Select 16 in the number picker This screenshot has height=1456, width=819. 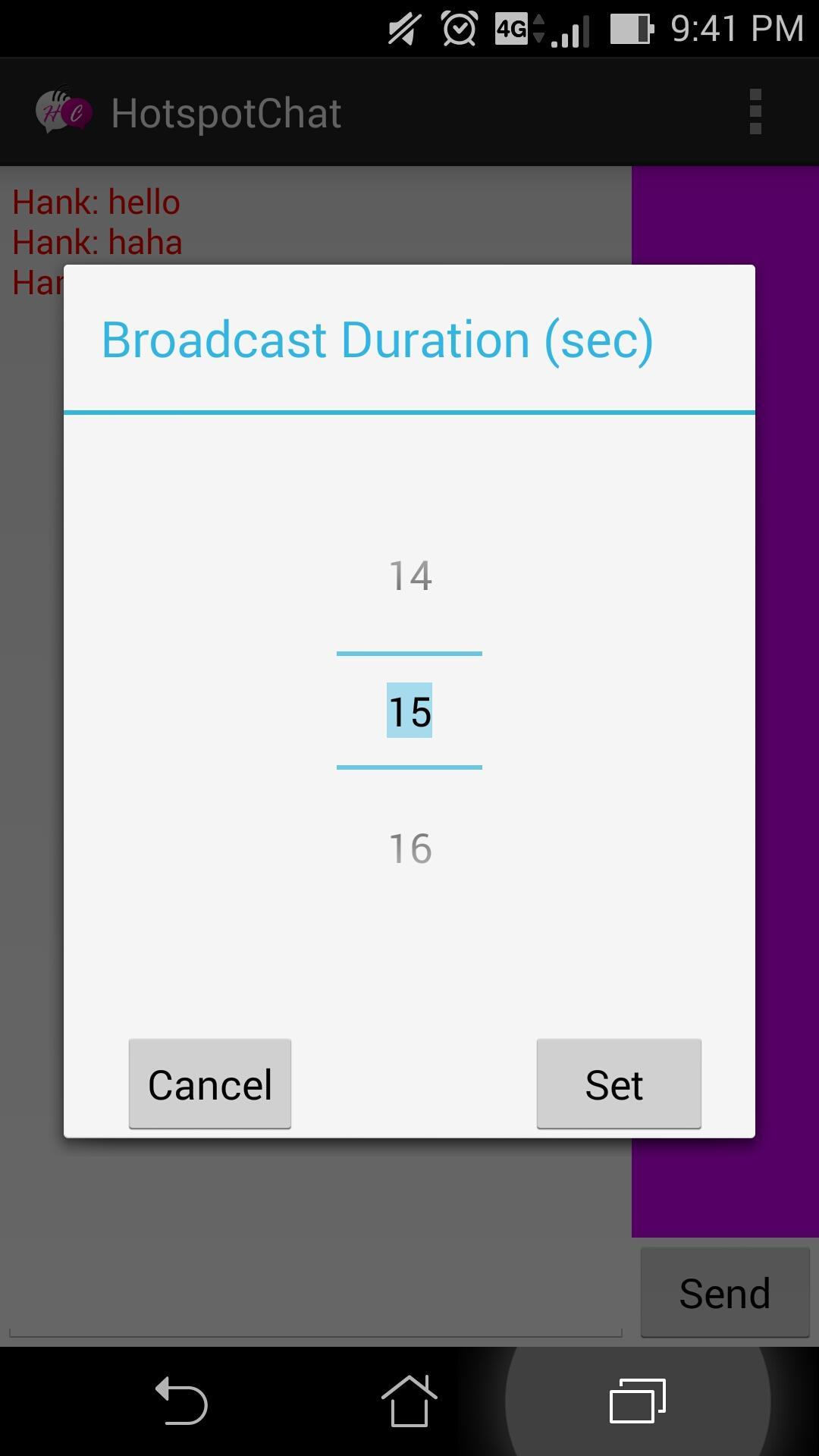coord(410,849)
